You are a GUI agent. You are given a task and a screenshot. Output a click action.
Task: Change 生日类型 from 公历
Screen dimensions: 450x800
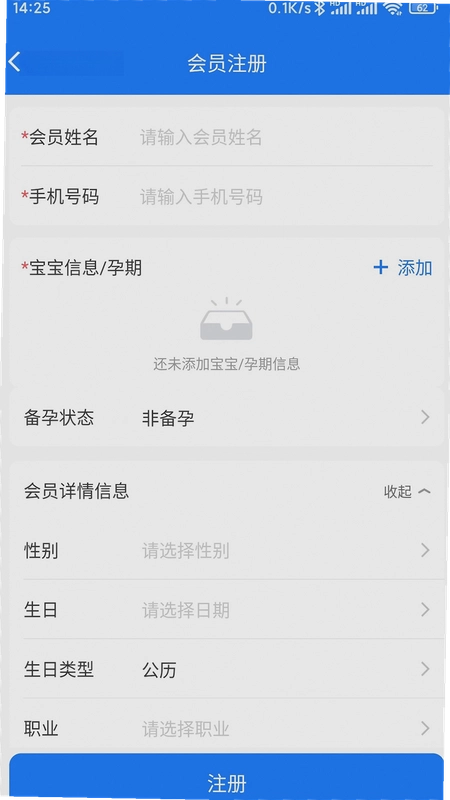(227, 669)
